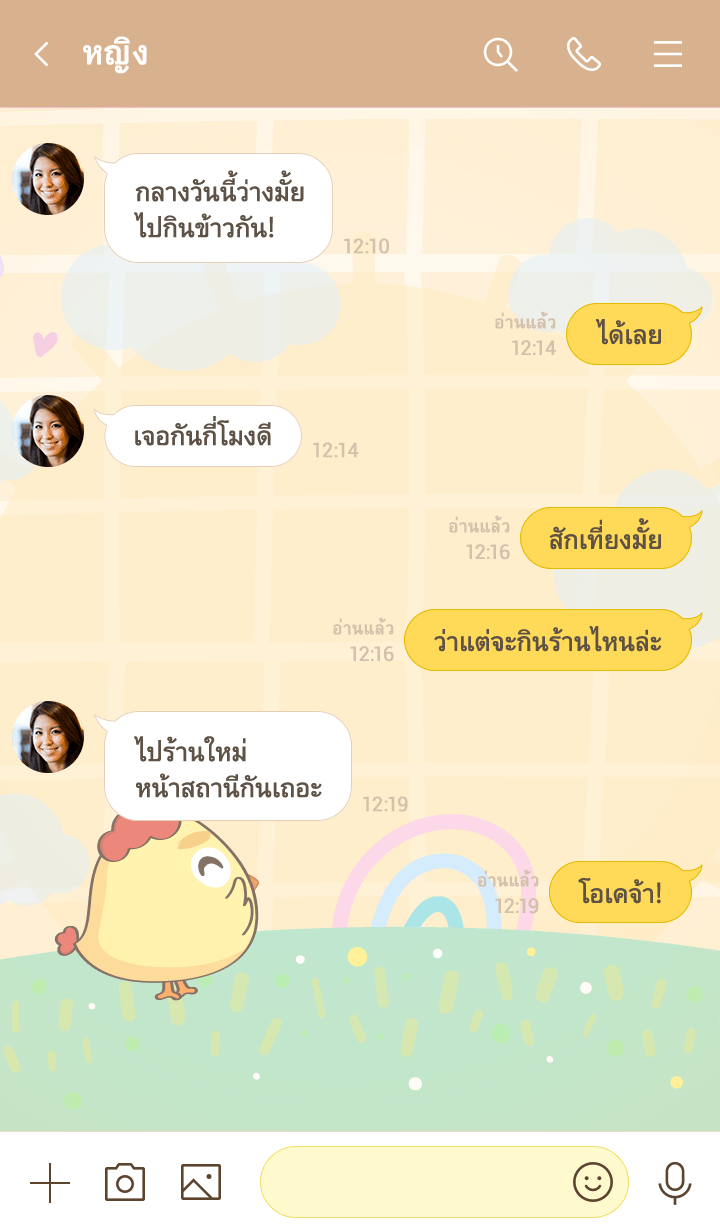Open the emoji and sticker picker
Image resolution: width=720 pixels, height=1232 pixels.
593,1183
